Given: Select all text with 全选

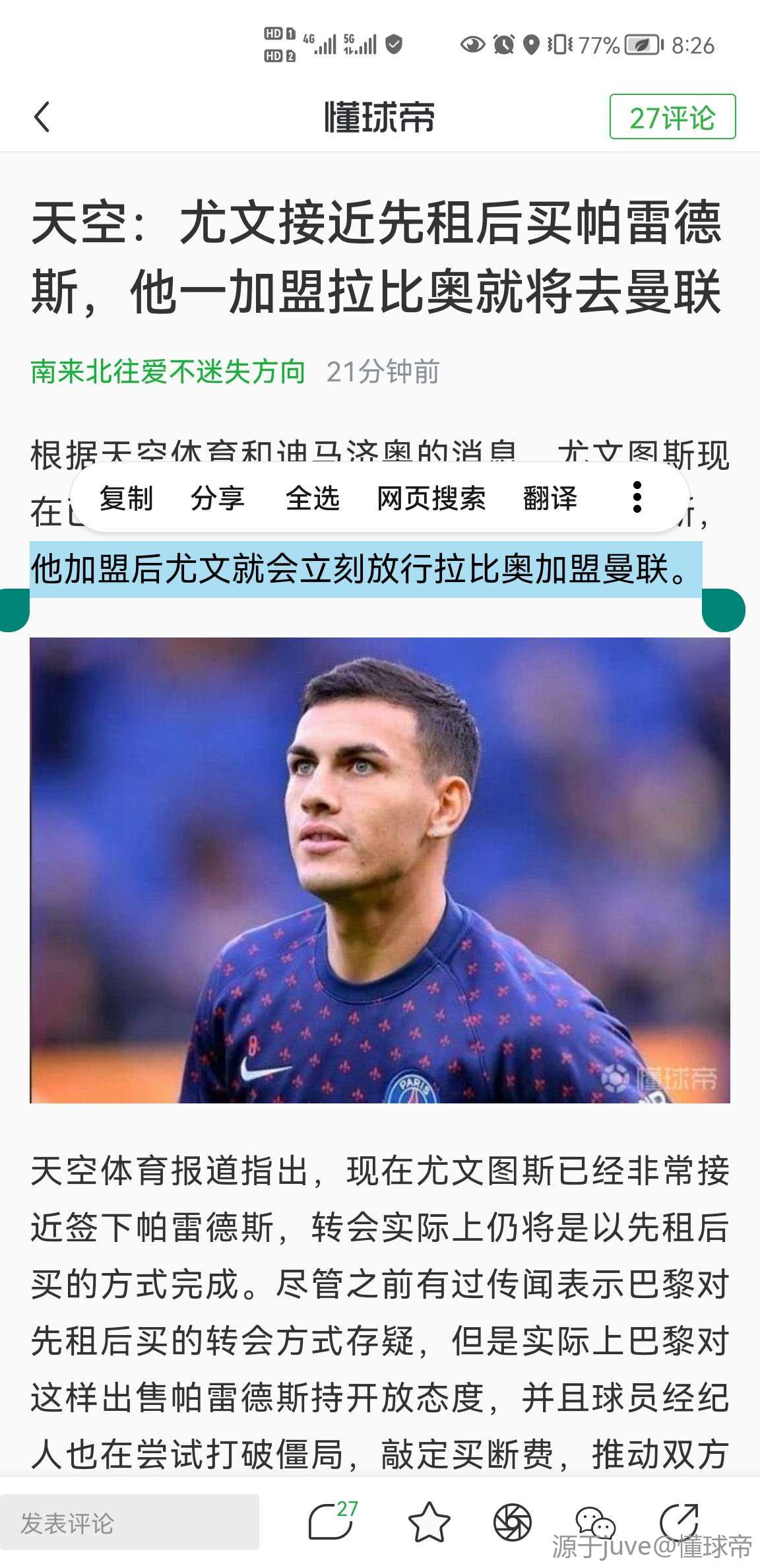Looking at the screenshot, I should (312, 498).
